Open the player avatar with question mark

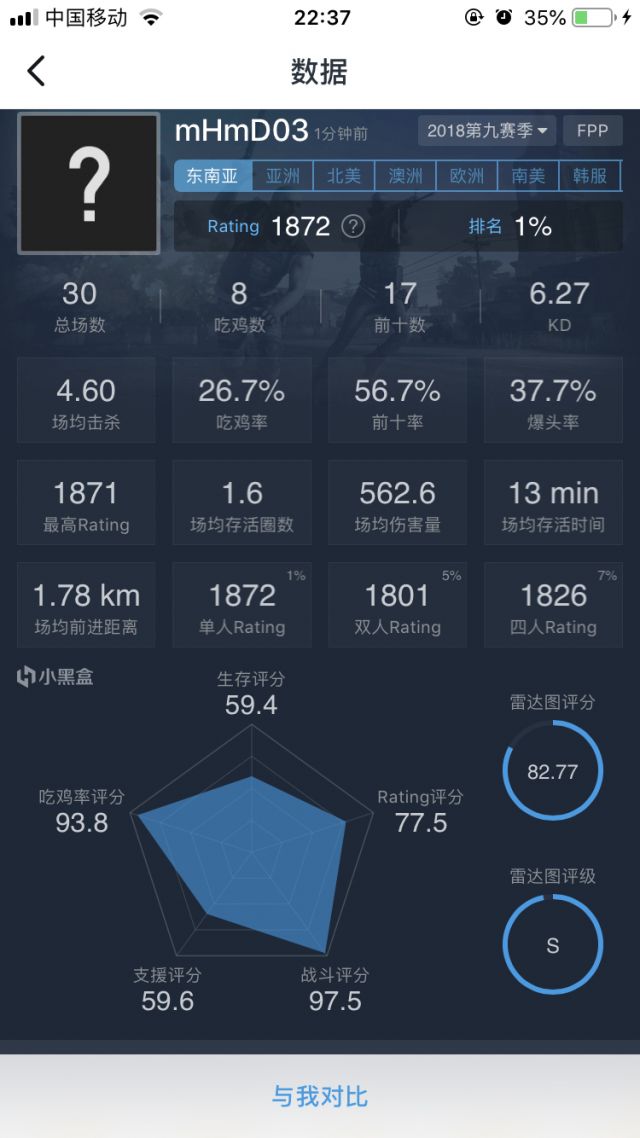coord(89,183)
